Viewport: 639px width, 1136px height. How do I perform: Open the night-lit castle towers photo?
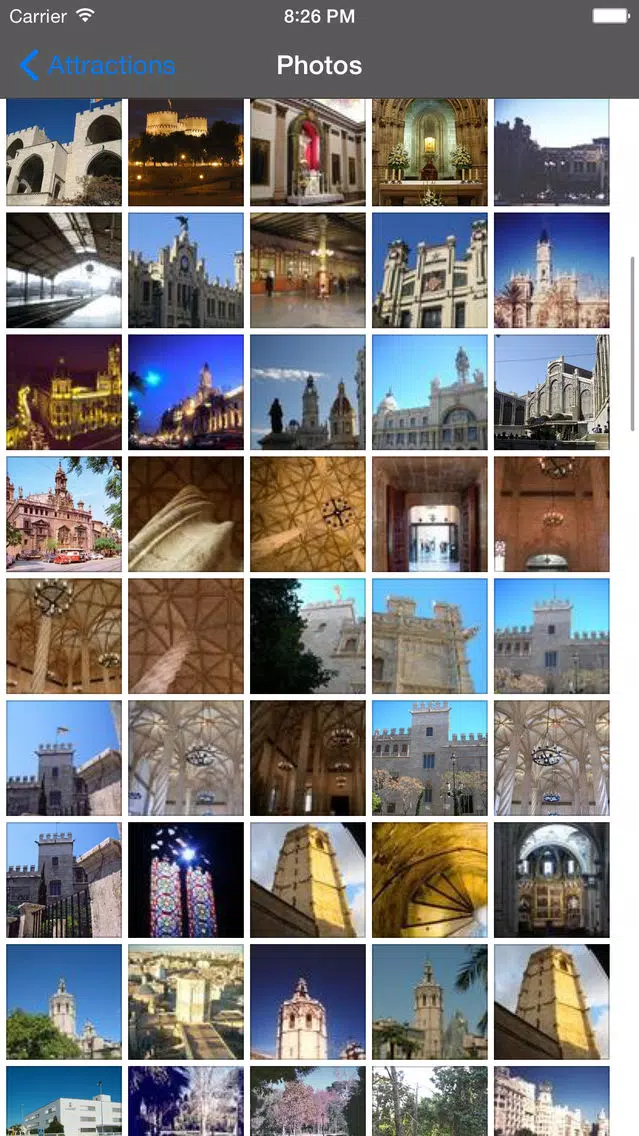pos(186,152)
